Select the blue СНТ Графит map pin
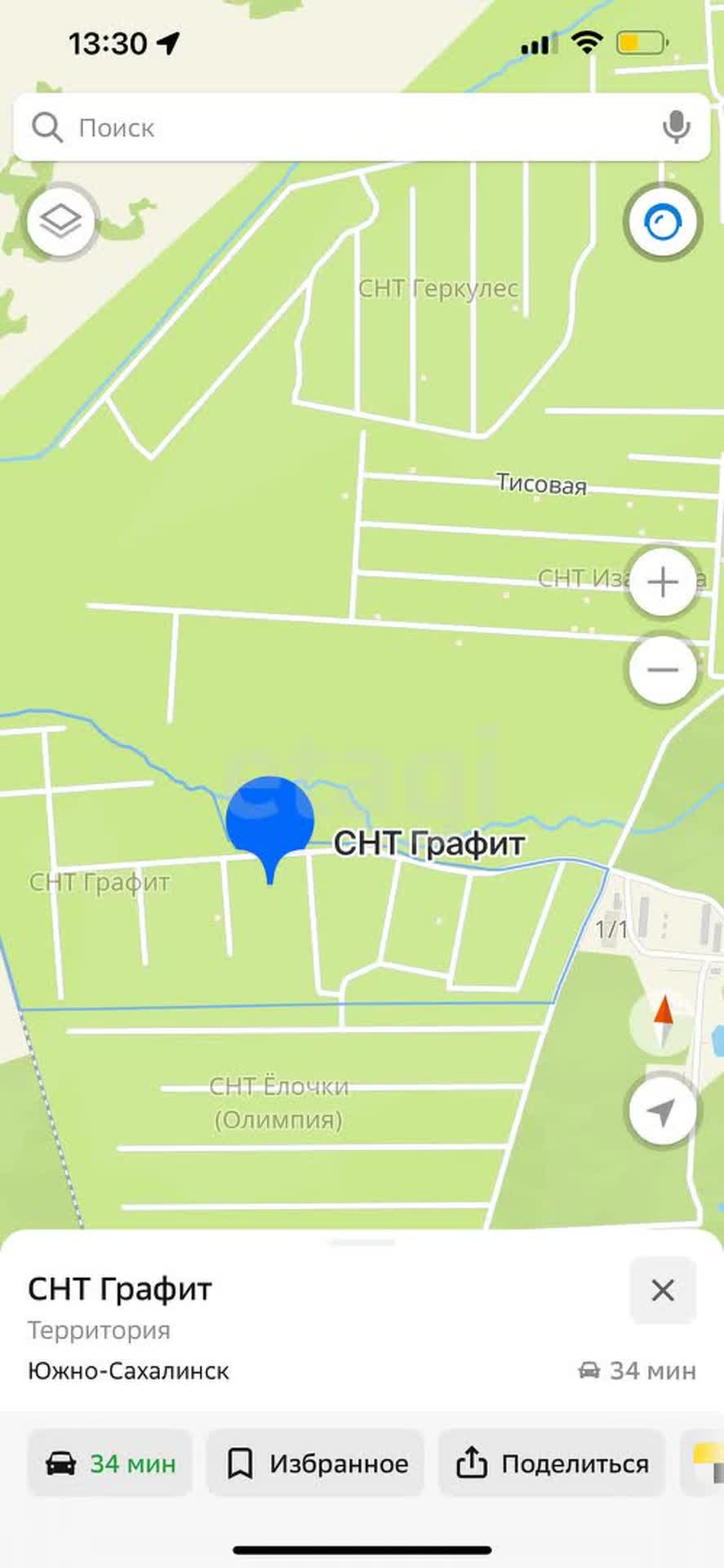The height and width of the screenshot is (1568, 724). (x=269, y=821)
